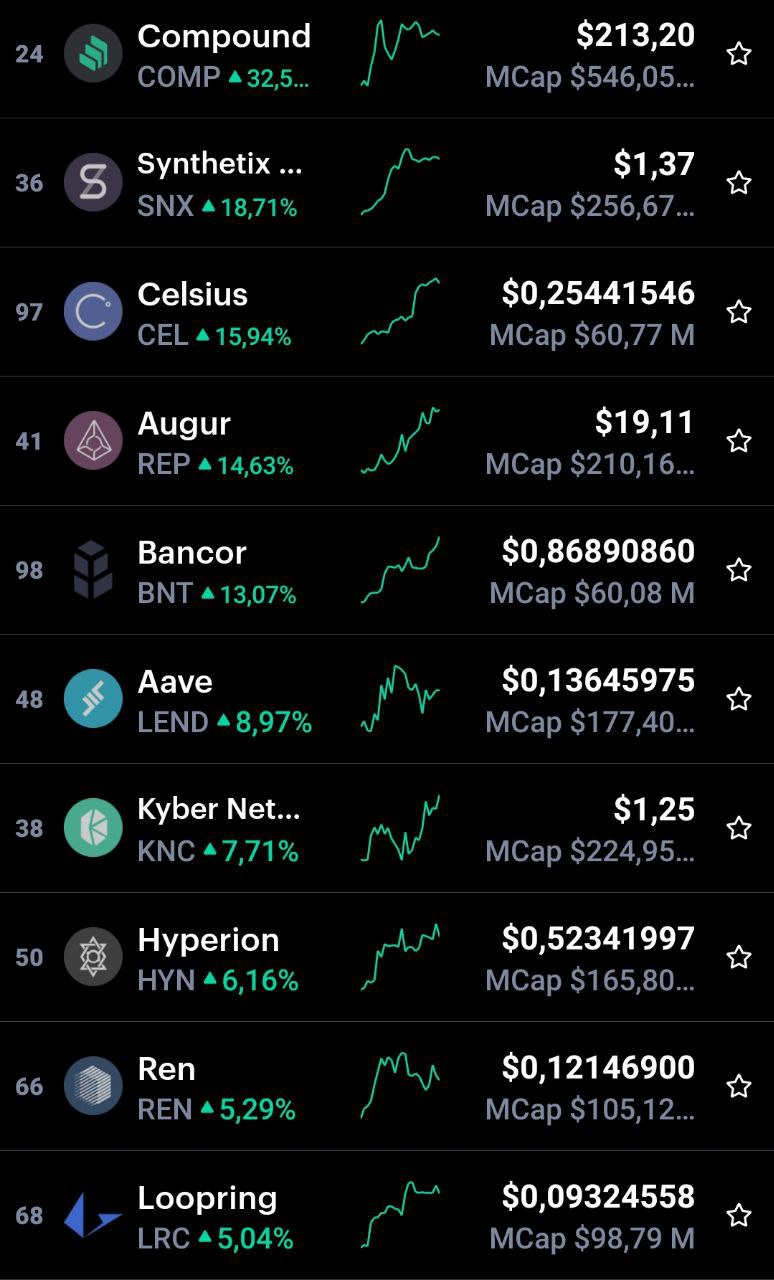Tap the star next to Augur

point(739,441)
